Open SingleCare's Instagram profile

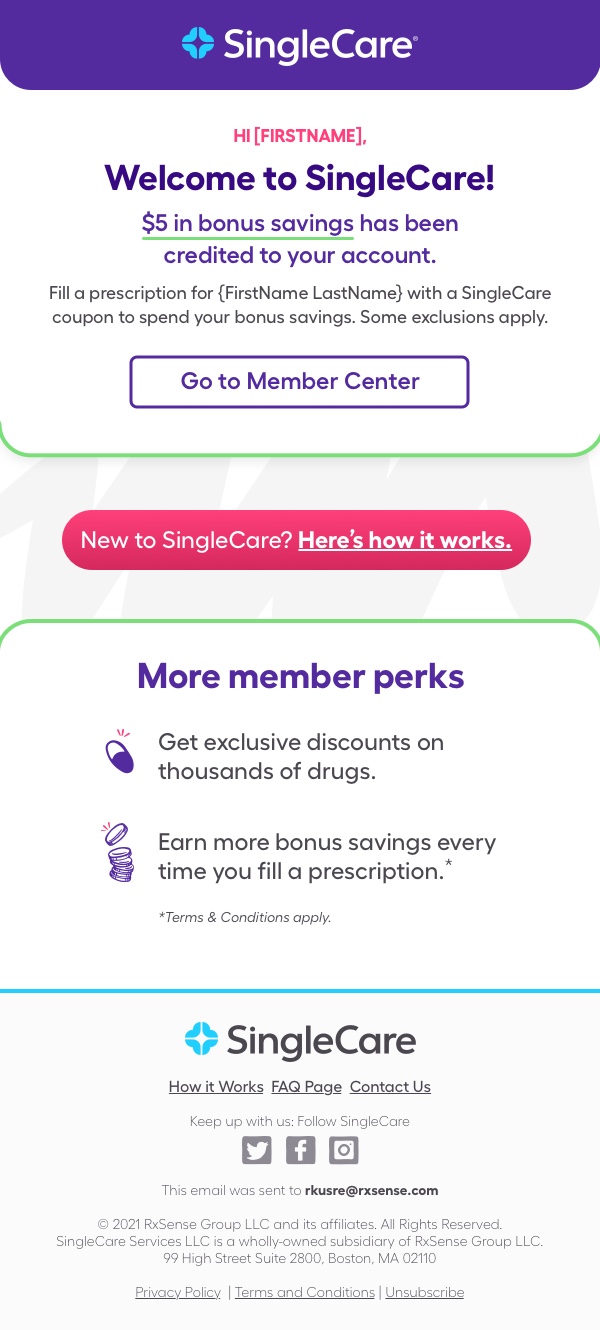click(x=344, y=1150)
